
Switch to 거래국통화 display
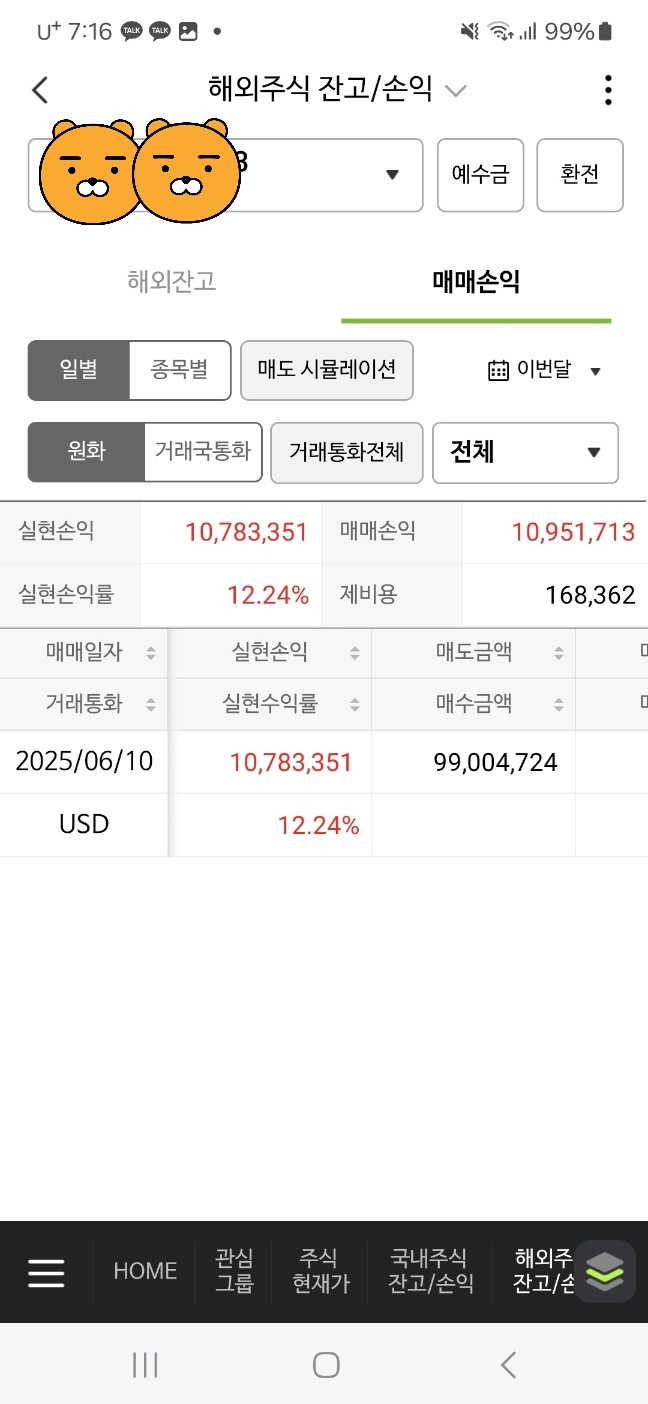point(204,452)
